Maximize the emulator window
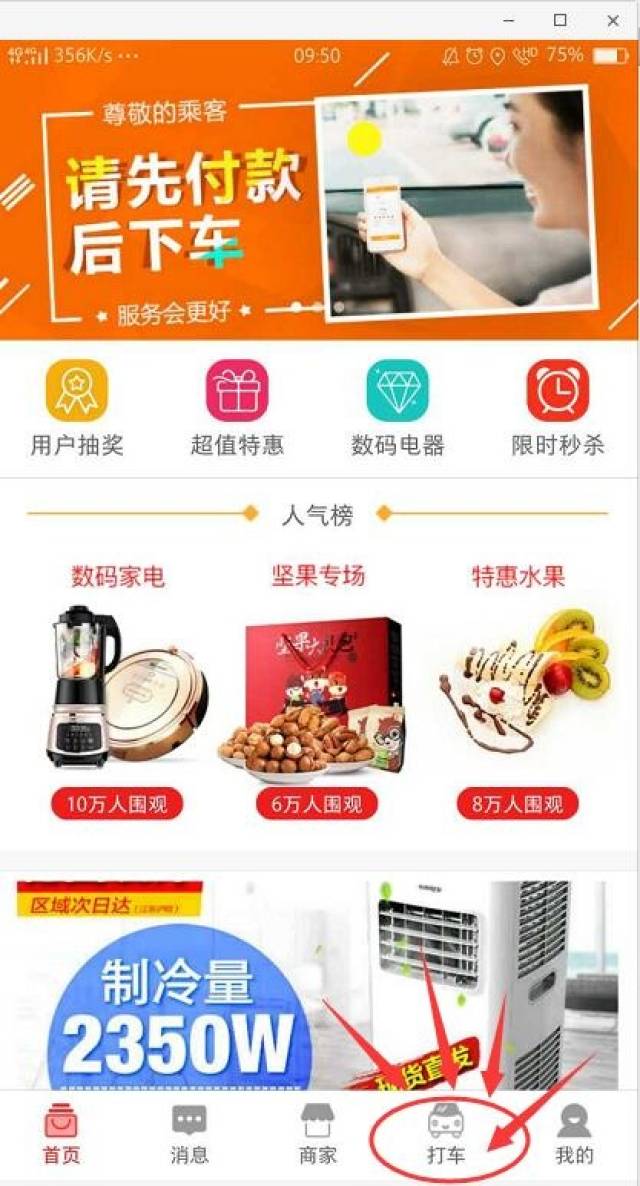The width and height of the screenshot is (640, 1186). (x=560, y=20)
